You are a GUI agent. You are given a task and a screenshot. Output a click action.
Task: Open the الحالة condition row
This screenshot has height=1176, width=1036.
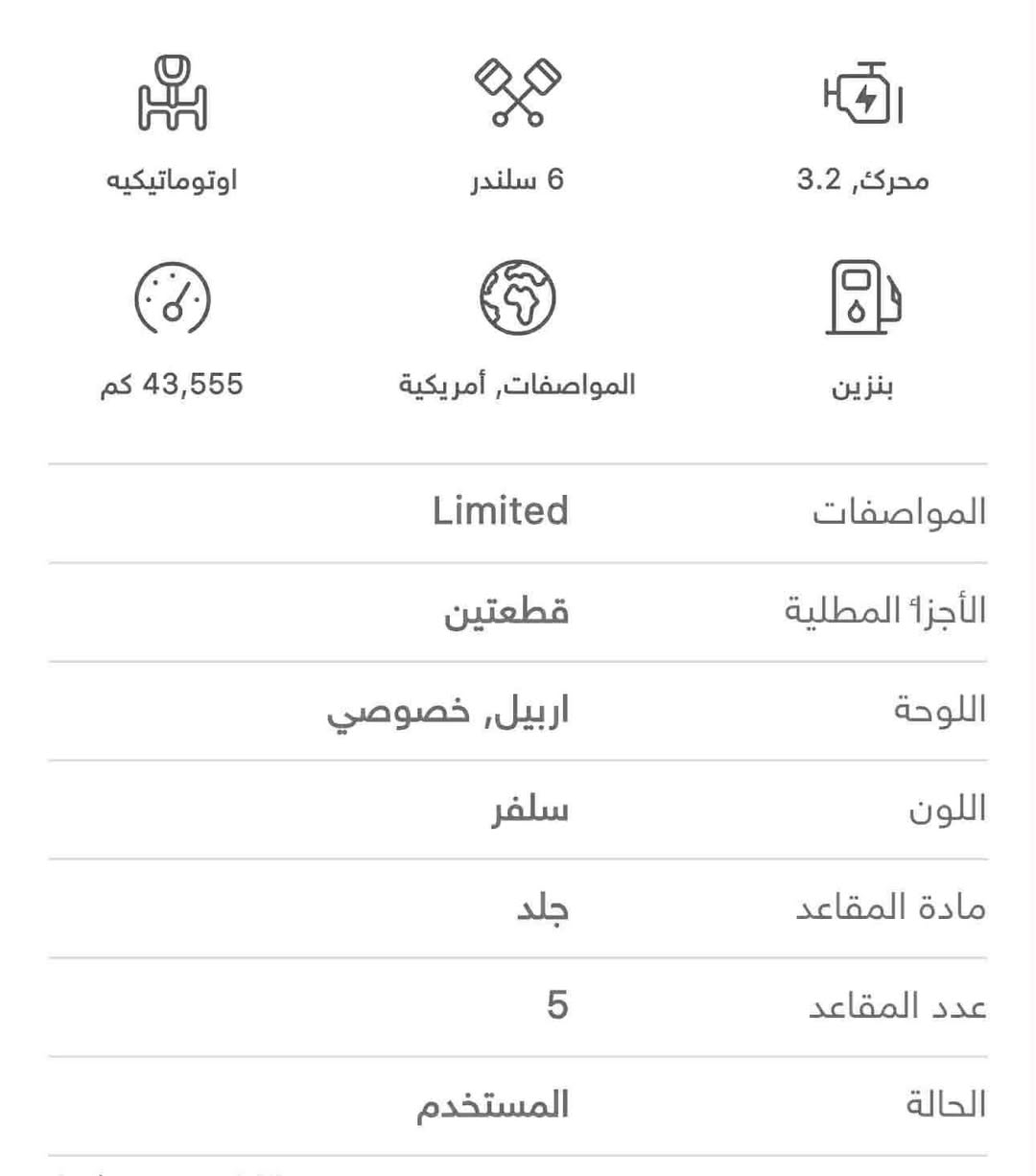tap(942, 1104)
